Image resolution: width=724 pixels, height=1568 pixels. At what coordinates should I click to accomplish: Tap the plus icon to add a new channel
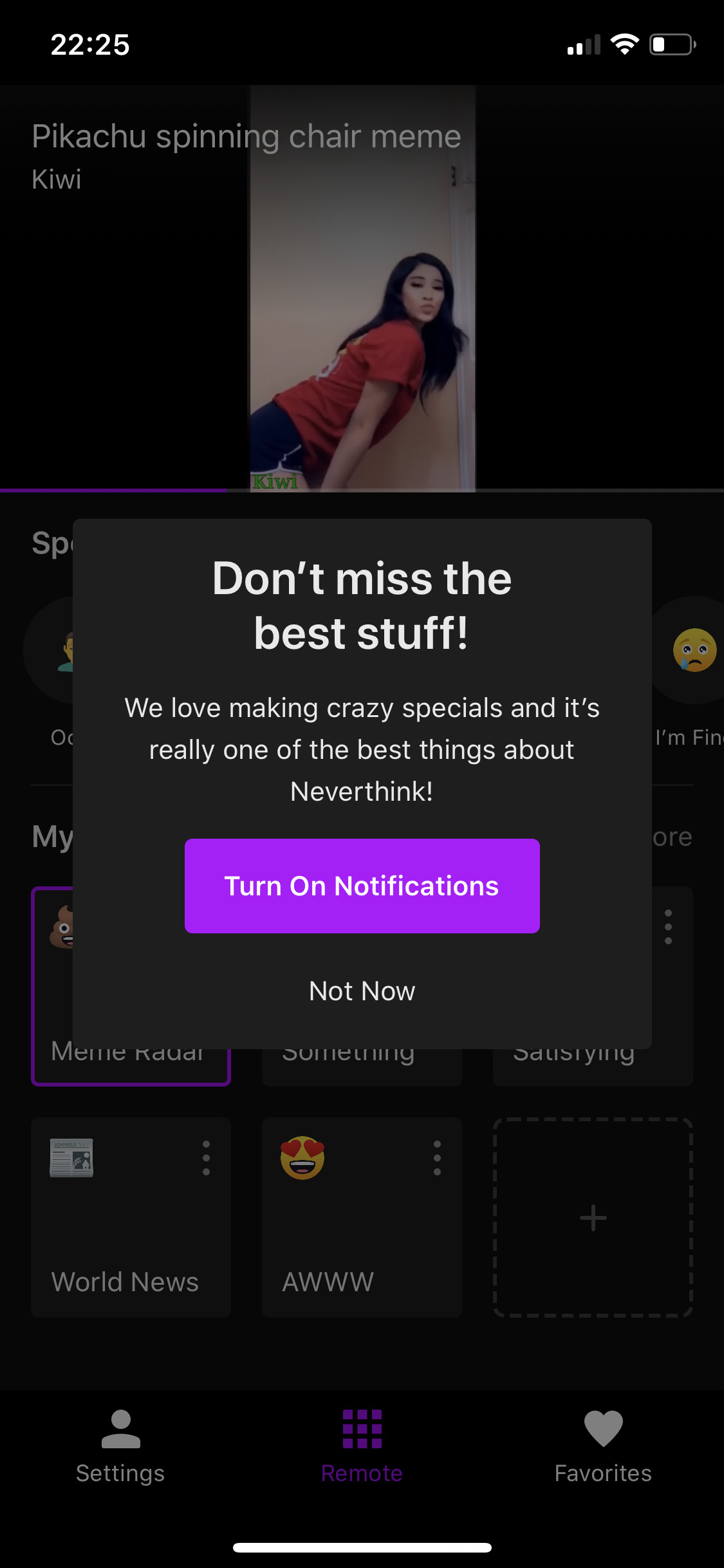pyautogui.click(x=592, y=1217)
